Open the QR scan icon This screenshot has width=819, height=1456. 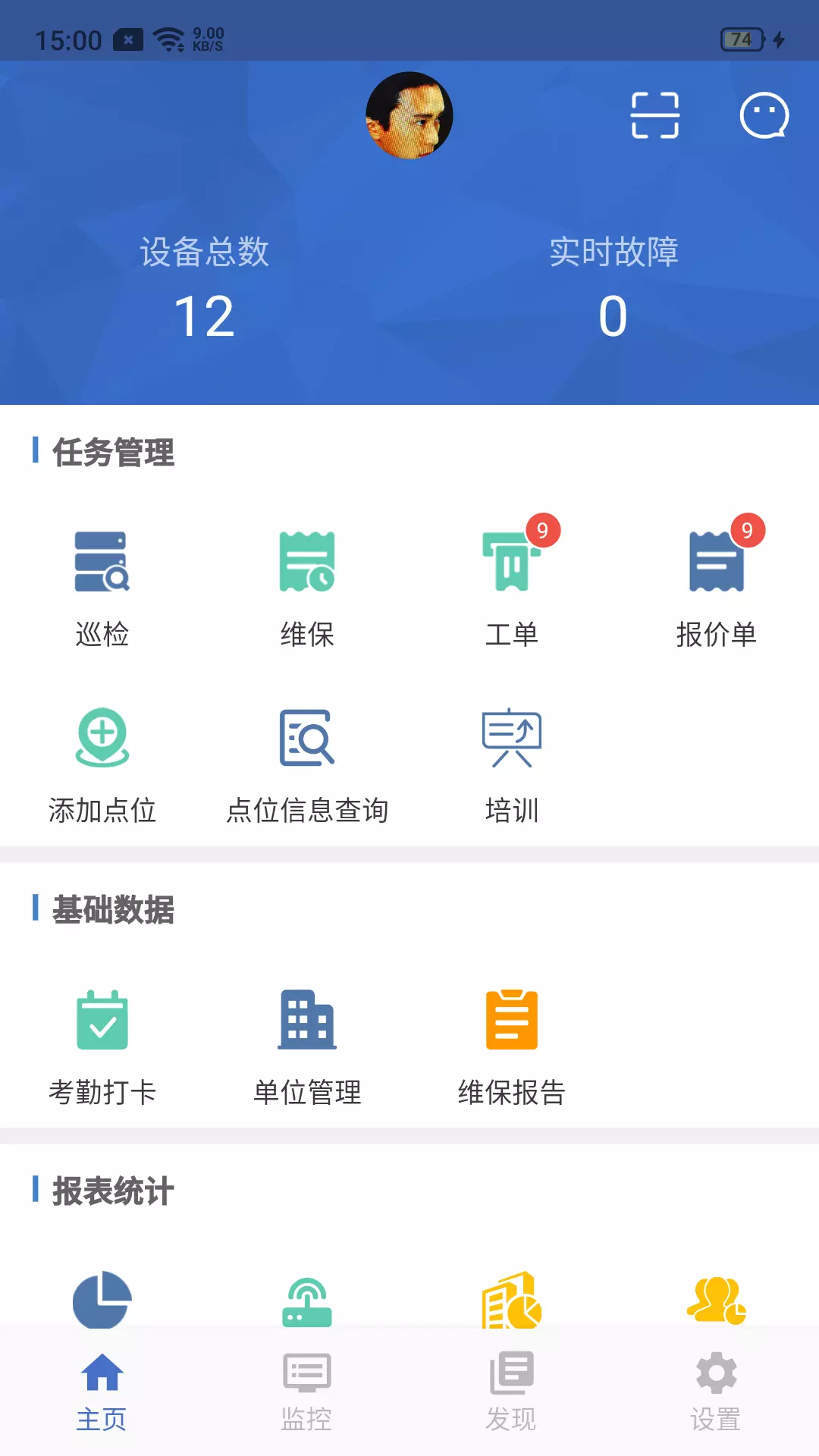click(655, 115)
